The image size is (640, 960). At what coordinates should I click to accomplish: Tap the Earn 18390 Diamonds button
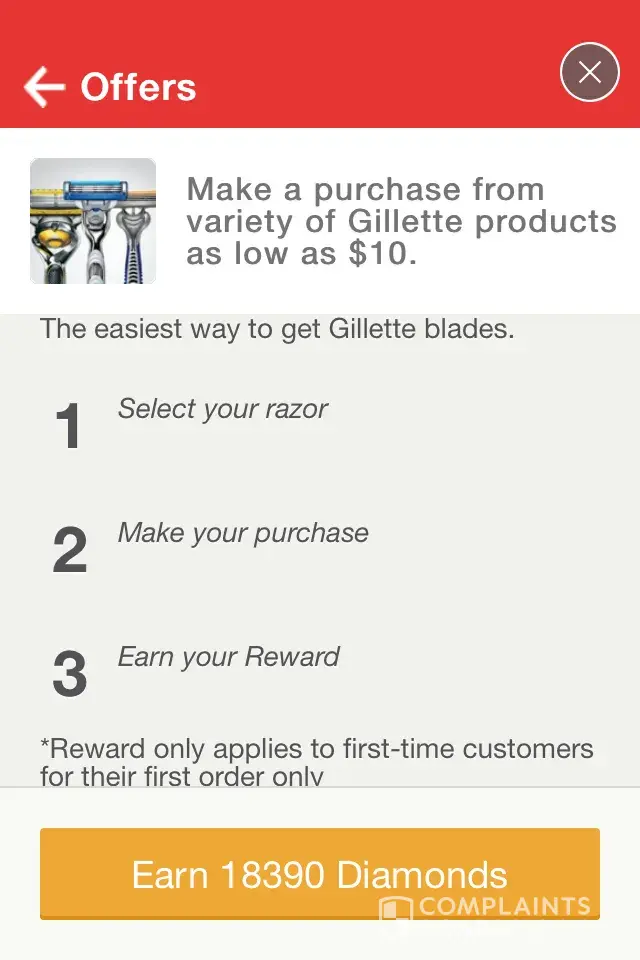pos(319,873)
